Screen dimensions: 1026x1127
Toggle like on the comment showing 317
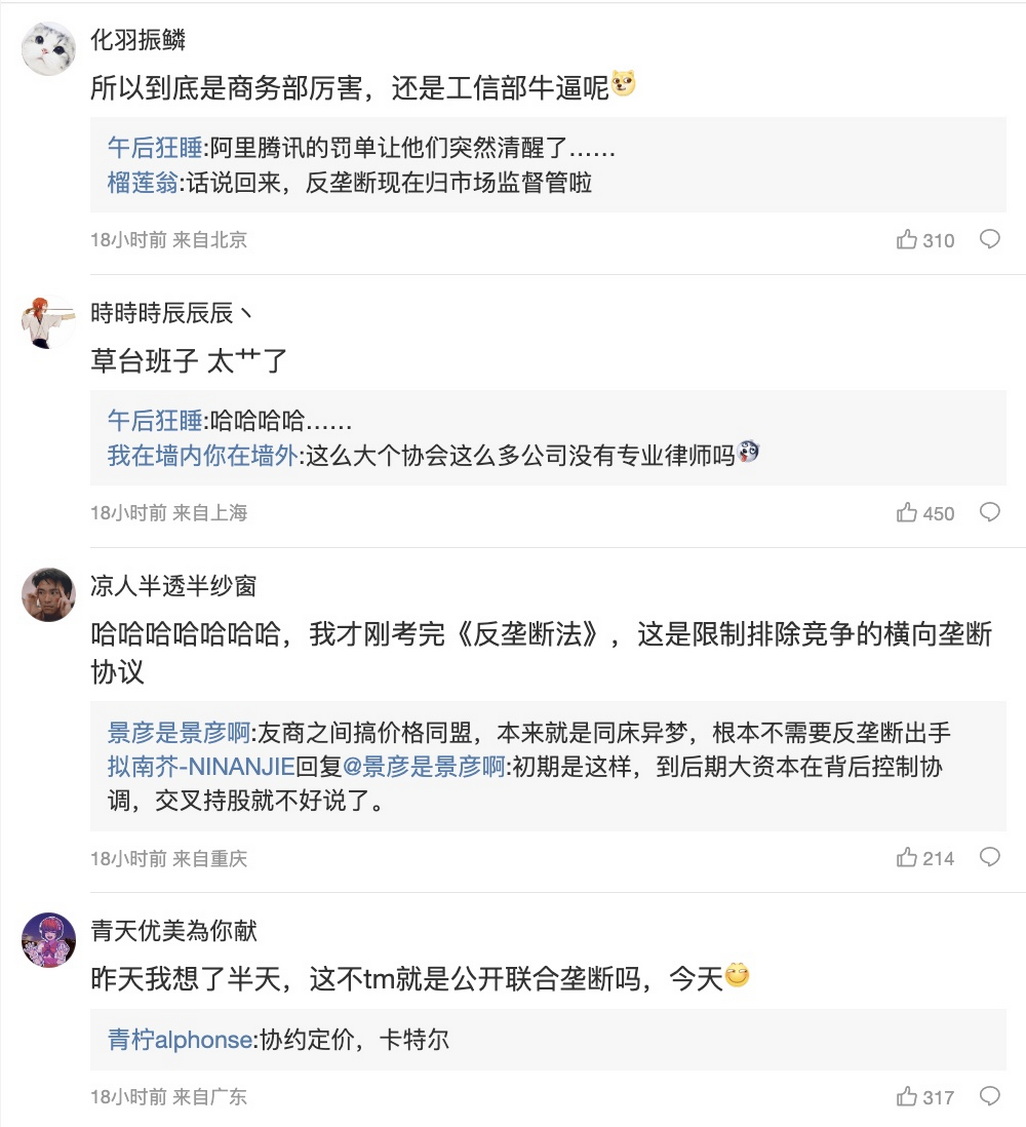tap(907, 1094)
